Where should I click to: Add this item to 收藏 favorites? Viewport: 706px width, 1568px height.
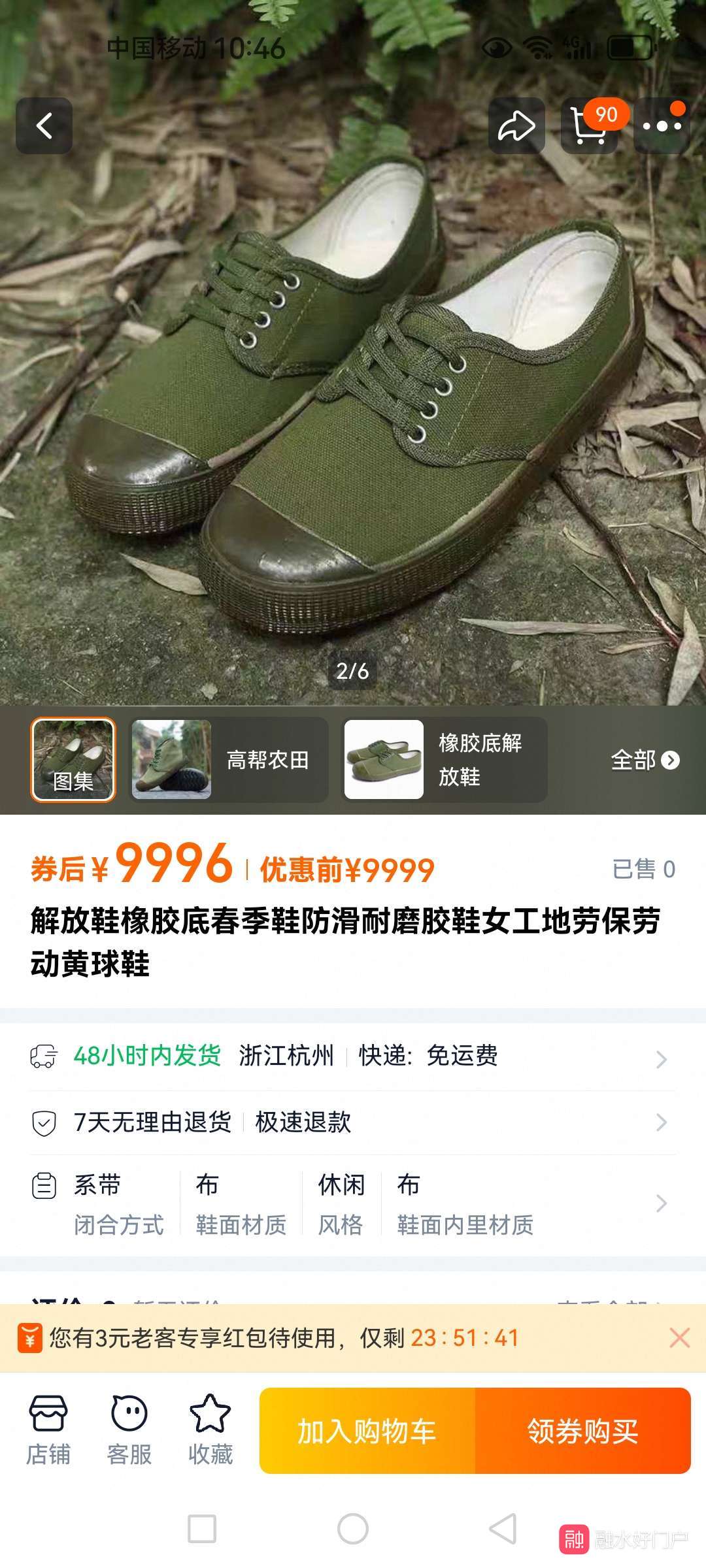[x=210, y=1429]
